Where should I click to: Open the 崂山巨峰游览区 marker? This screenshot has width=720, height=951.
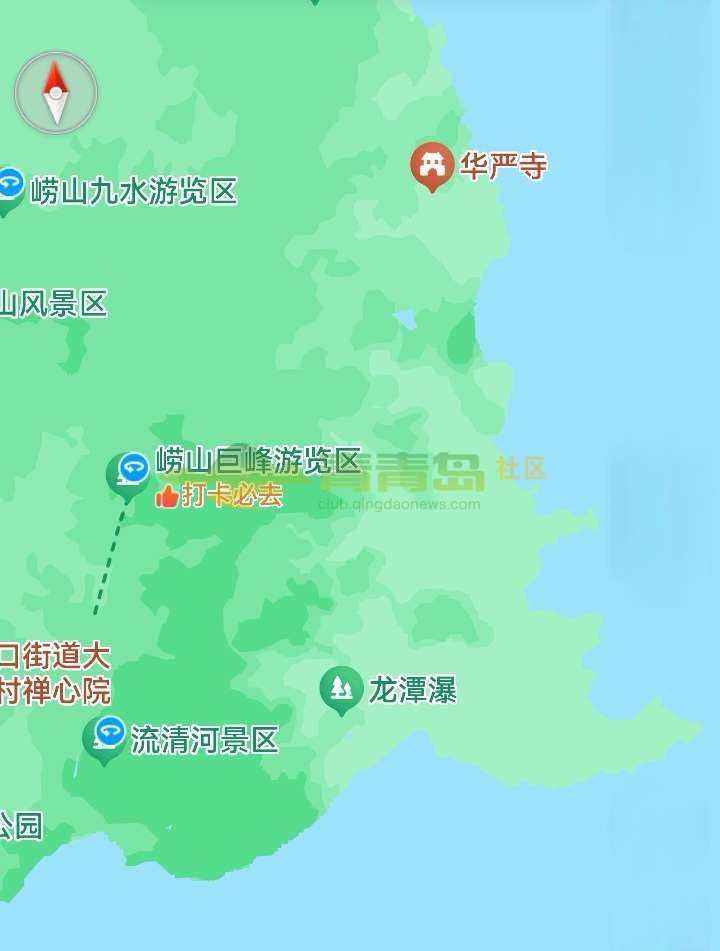[x=129, y=472]
